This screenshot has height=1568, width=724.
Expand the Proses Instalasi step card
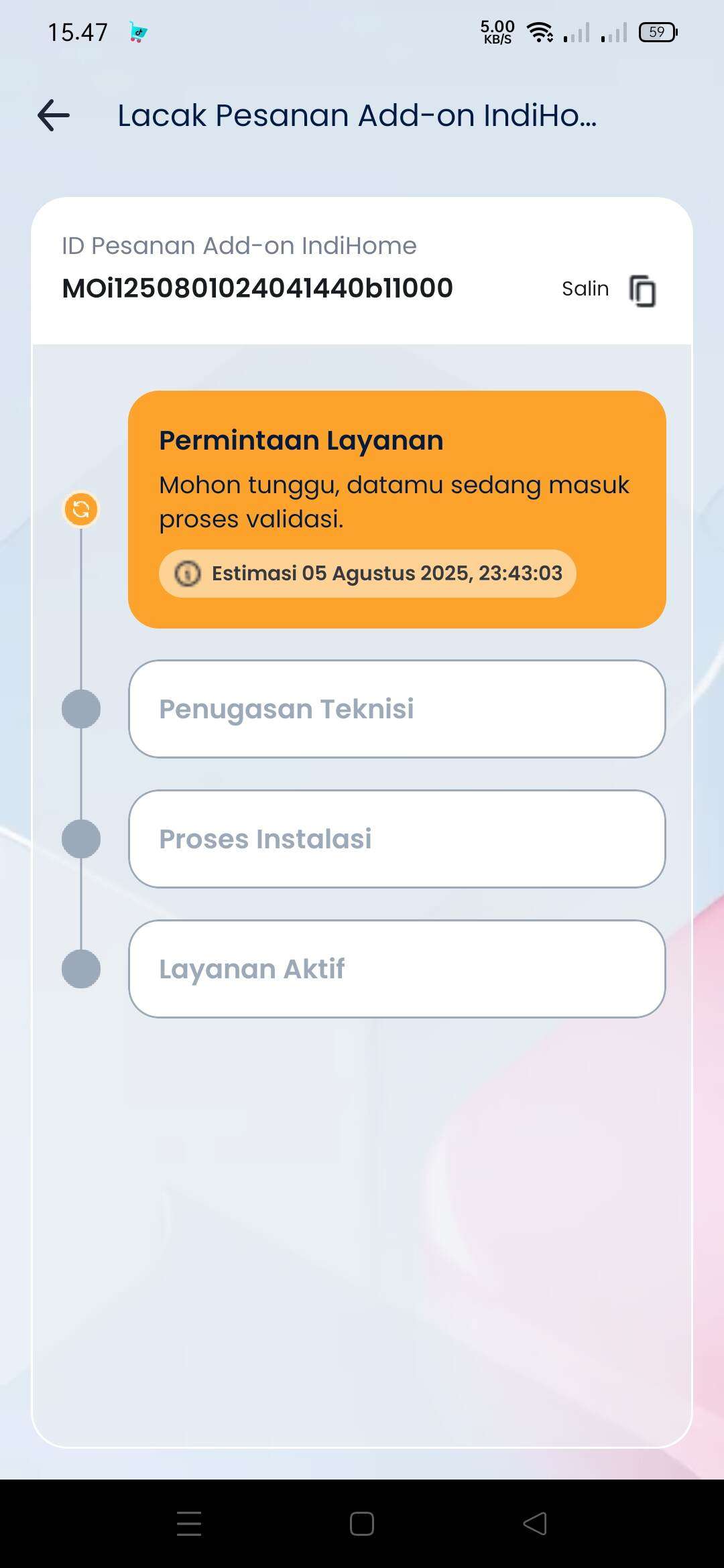[398, 838]
